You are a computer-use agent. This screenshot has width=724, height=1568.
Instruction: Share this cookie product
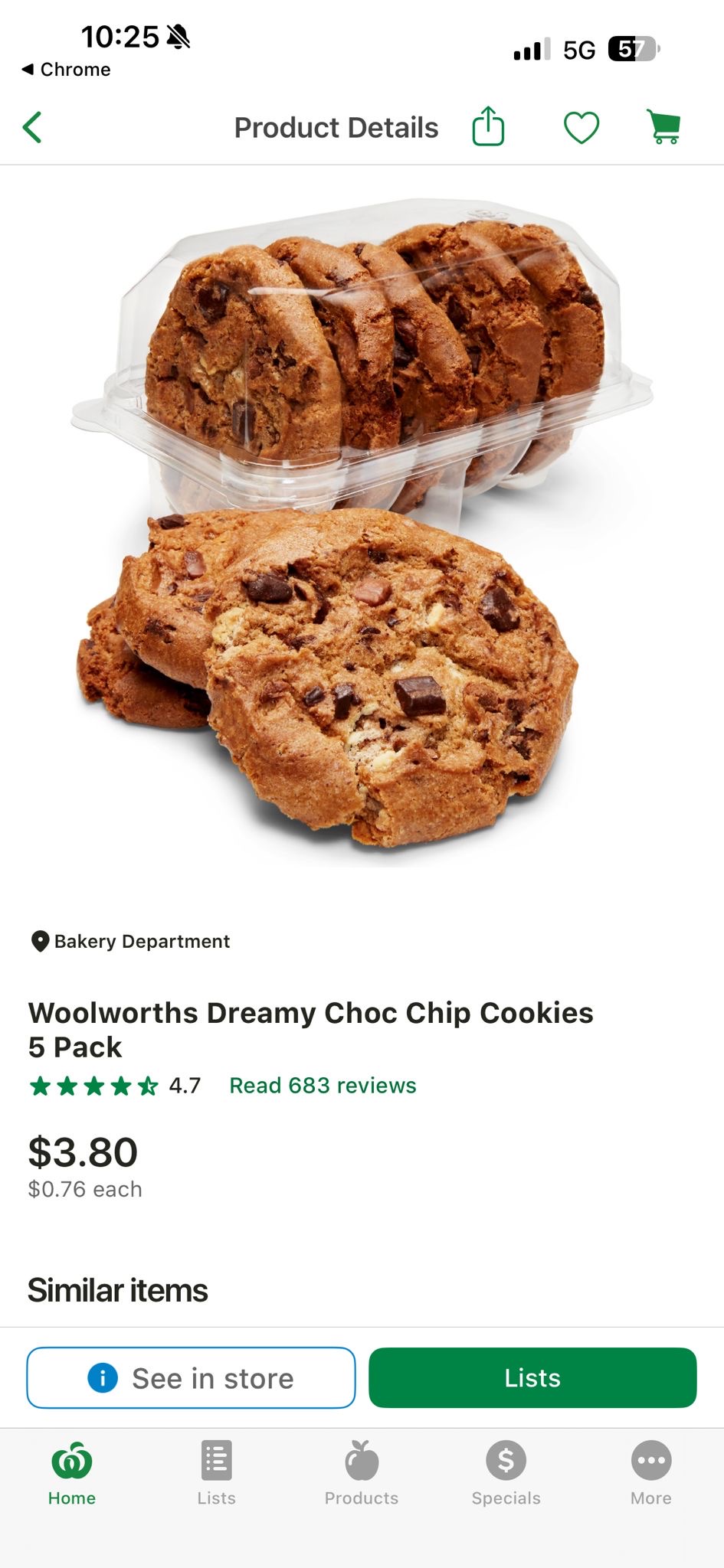click(x=488, y=126)
